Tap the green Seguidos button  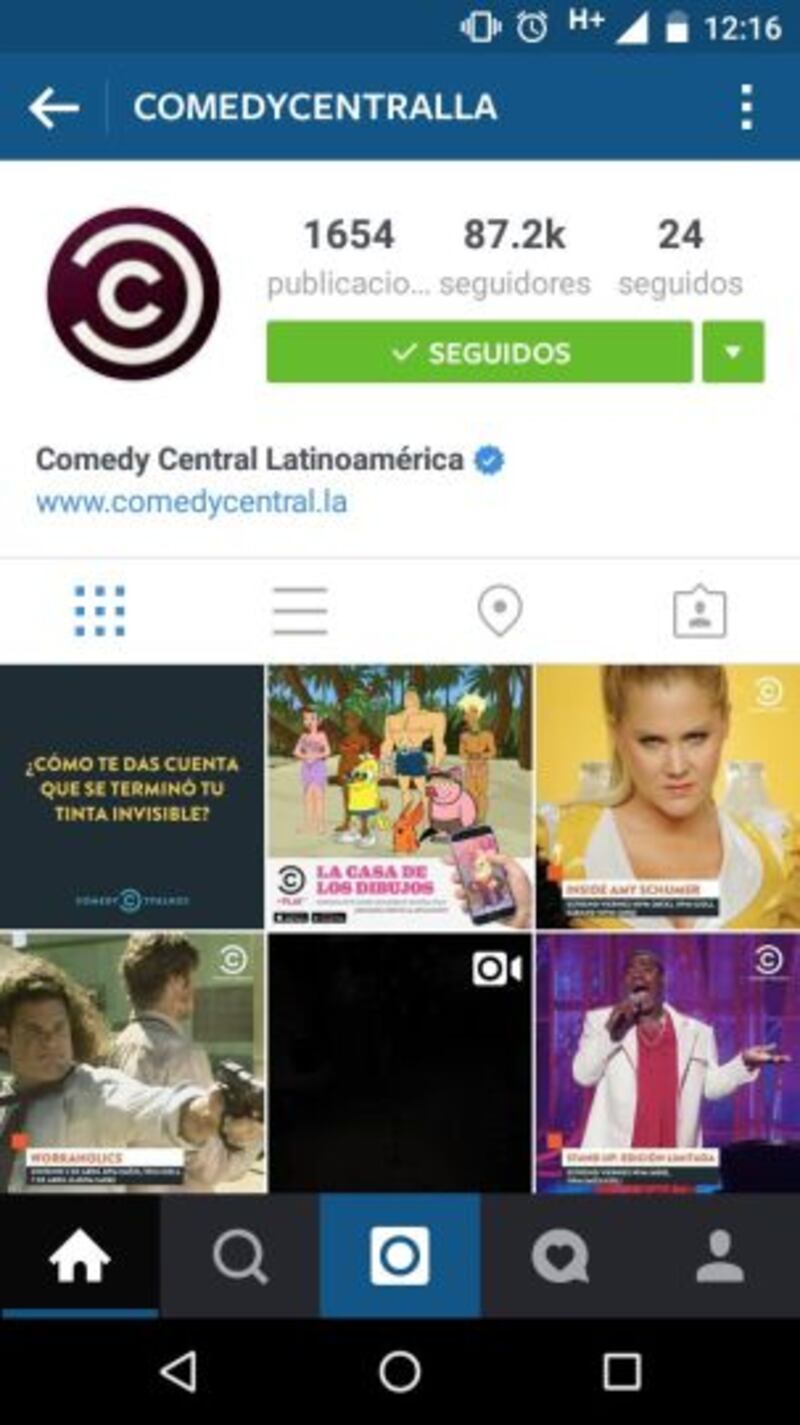[x=479, y=352]
